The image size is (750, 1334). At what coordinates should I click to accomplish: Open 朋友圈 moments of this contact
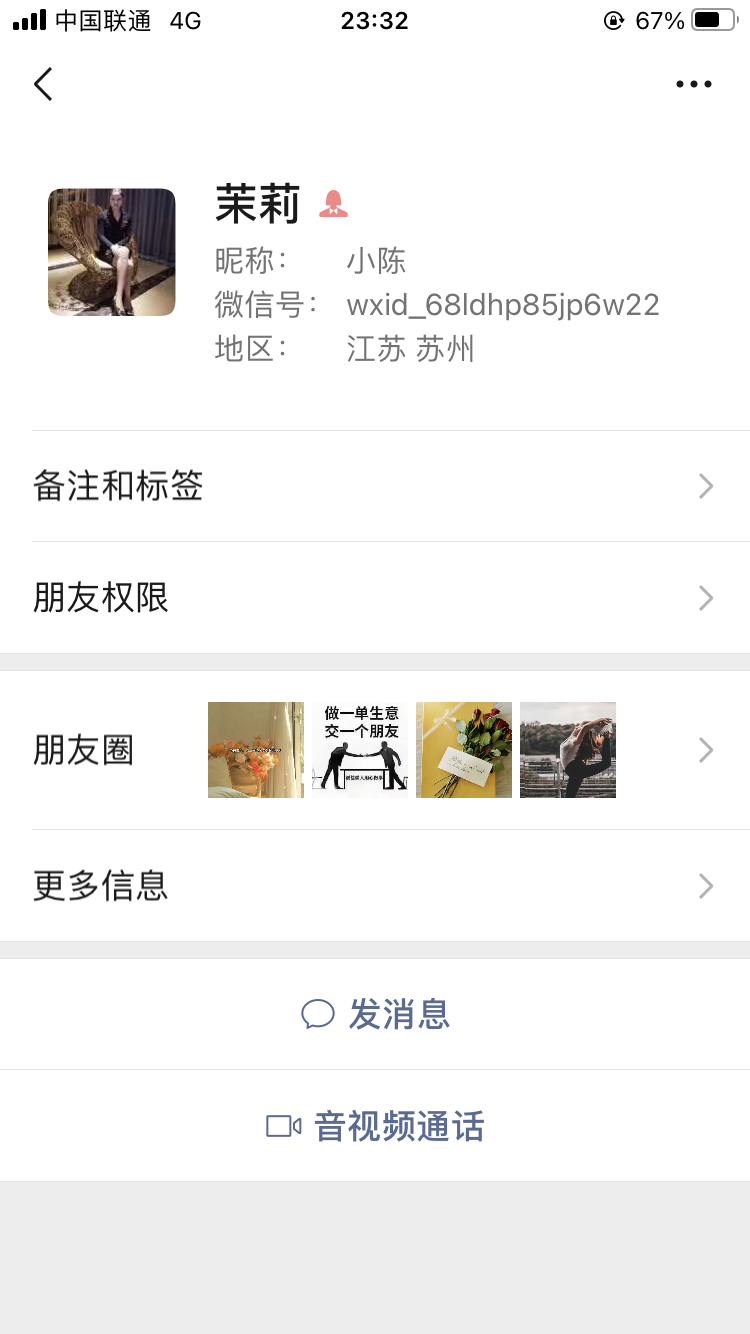pyautogui.click(x=375, y=750)
